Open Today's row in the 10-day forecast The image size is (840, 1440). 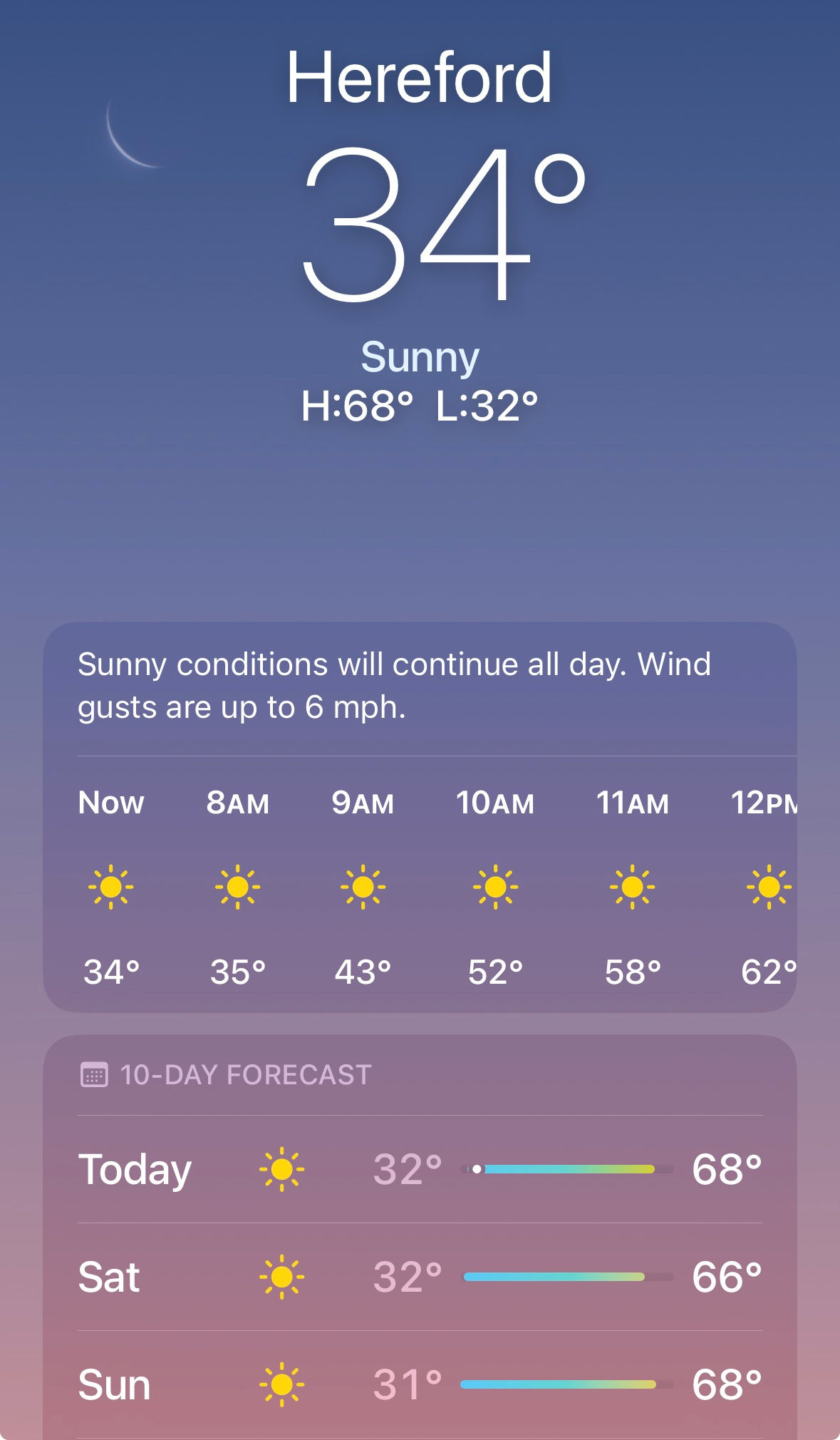point(420,1170)
